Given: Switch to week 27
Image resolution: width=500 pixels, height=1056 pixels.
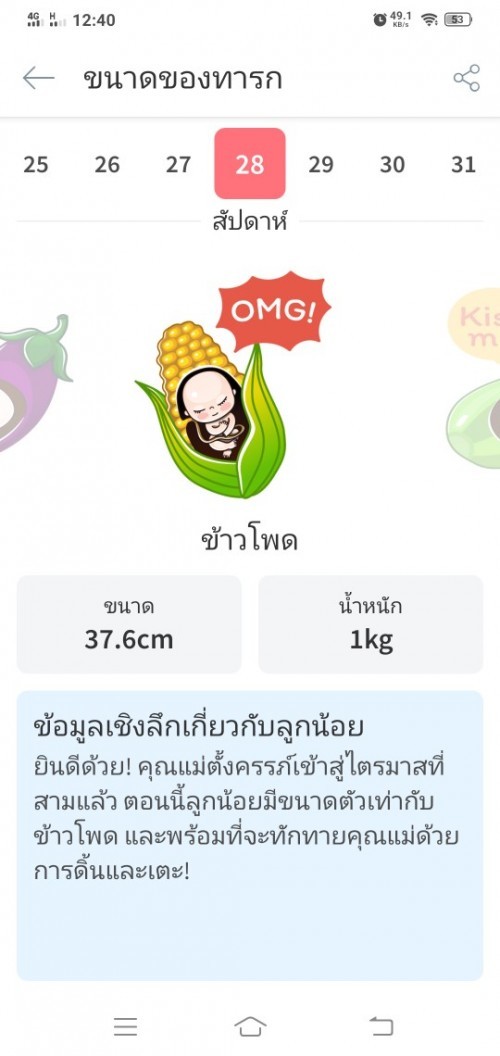Looking at the screenshot, I should pos(179,164).
